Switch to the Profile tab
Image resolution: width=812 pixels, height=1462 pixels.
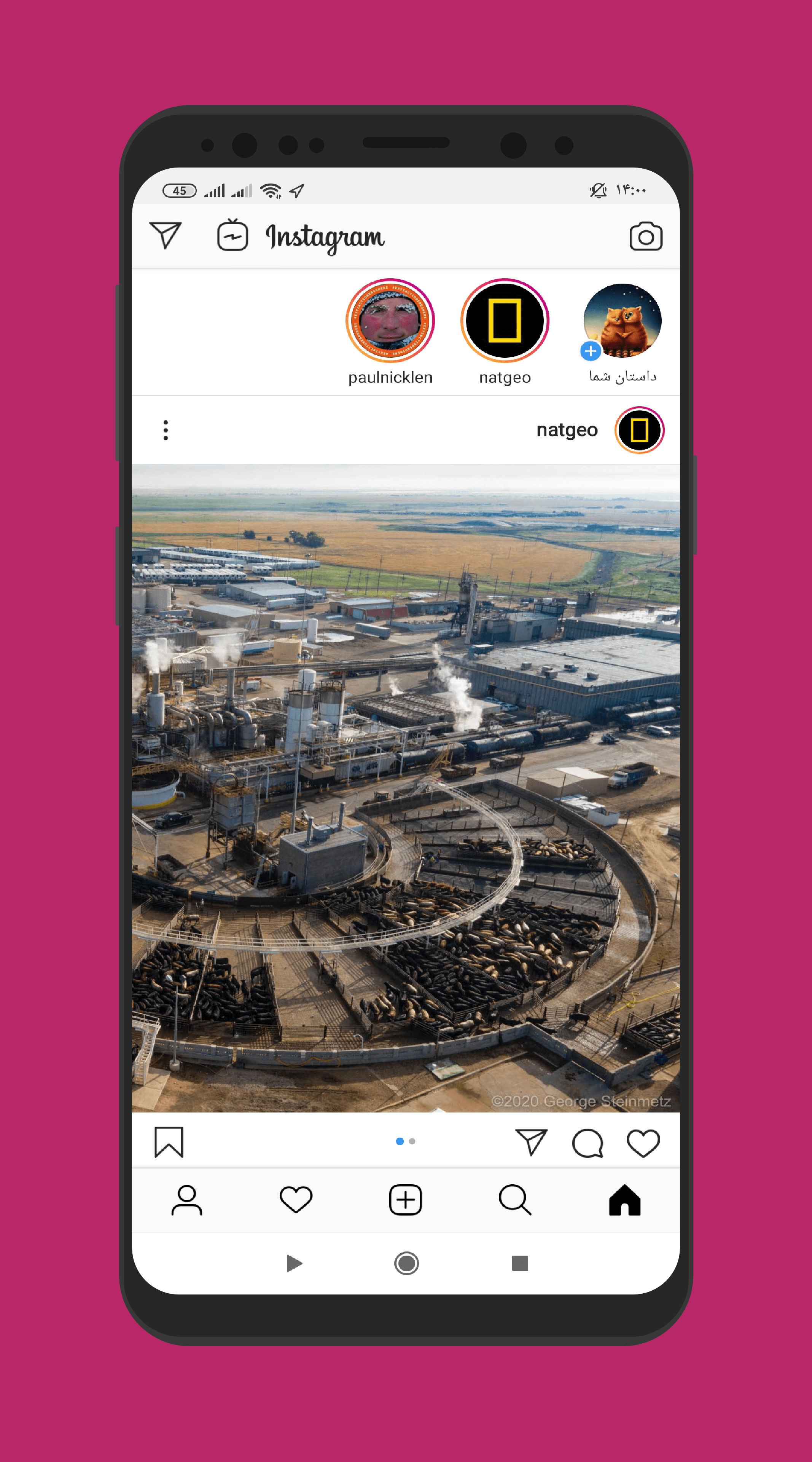click(186, 1200)
